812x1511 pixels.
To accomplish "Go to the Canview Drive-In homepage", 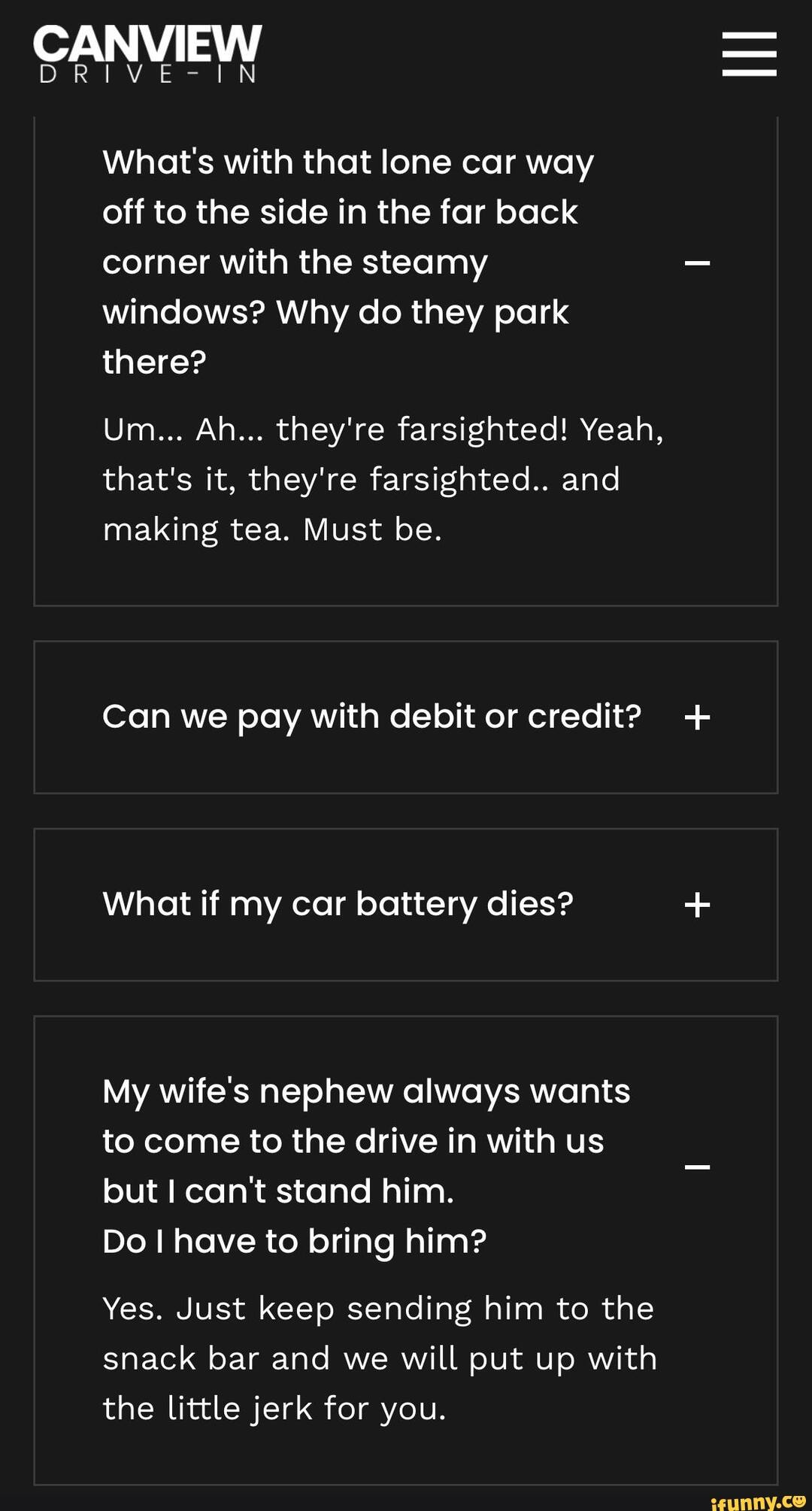I will tap(147, 53).
